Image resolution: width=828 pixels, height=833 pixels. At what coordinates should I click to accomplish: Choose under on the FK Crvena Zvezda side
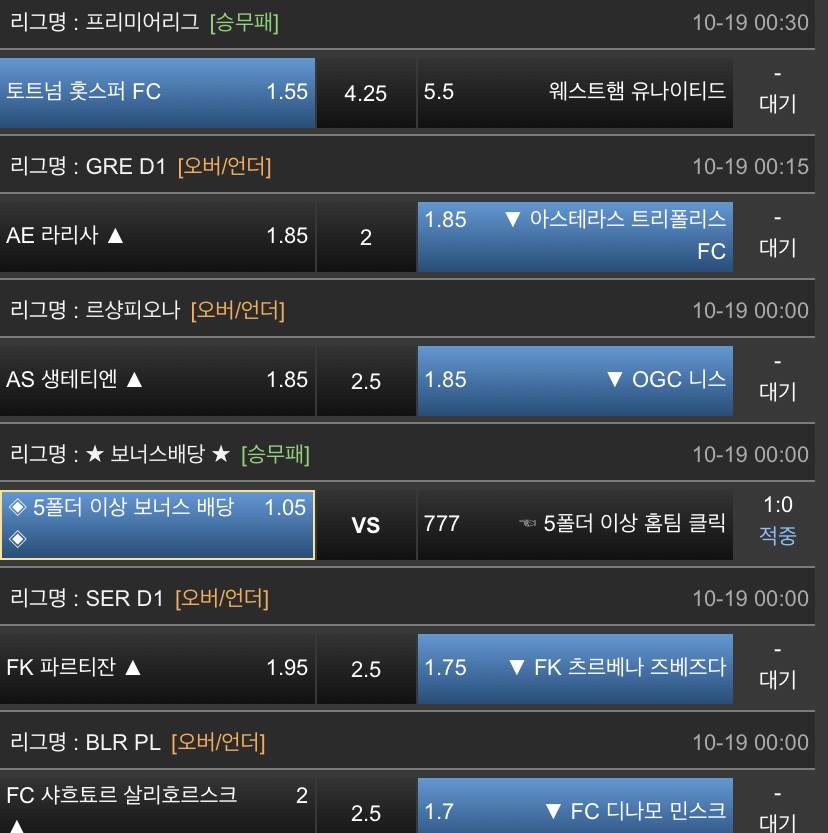pyautogui.click(x=575, y=668)
